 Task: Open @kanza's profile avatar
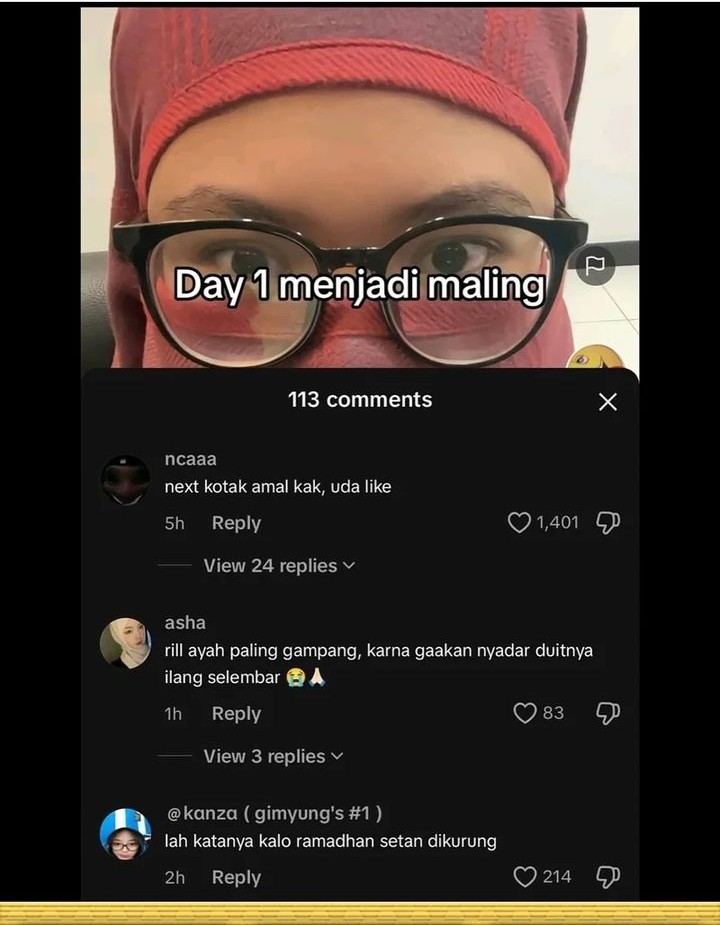click(x=125, y=833)
